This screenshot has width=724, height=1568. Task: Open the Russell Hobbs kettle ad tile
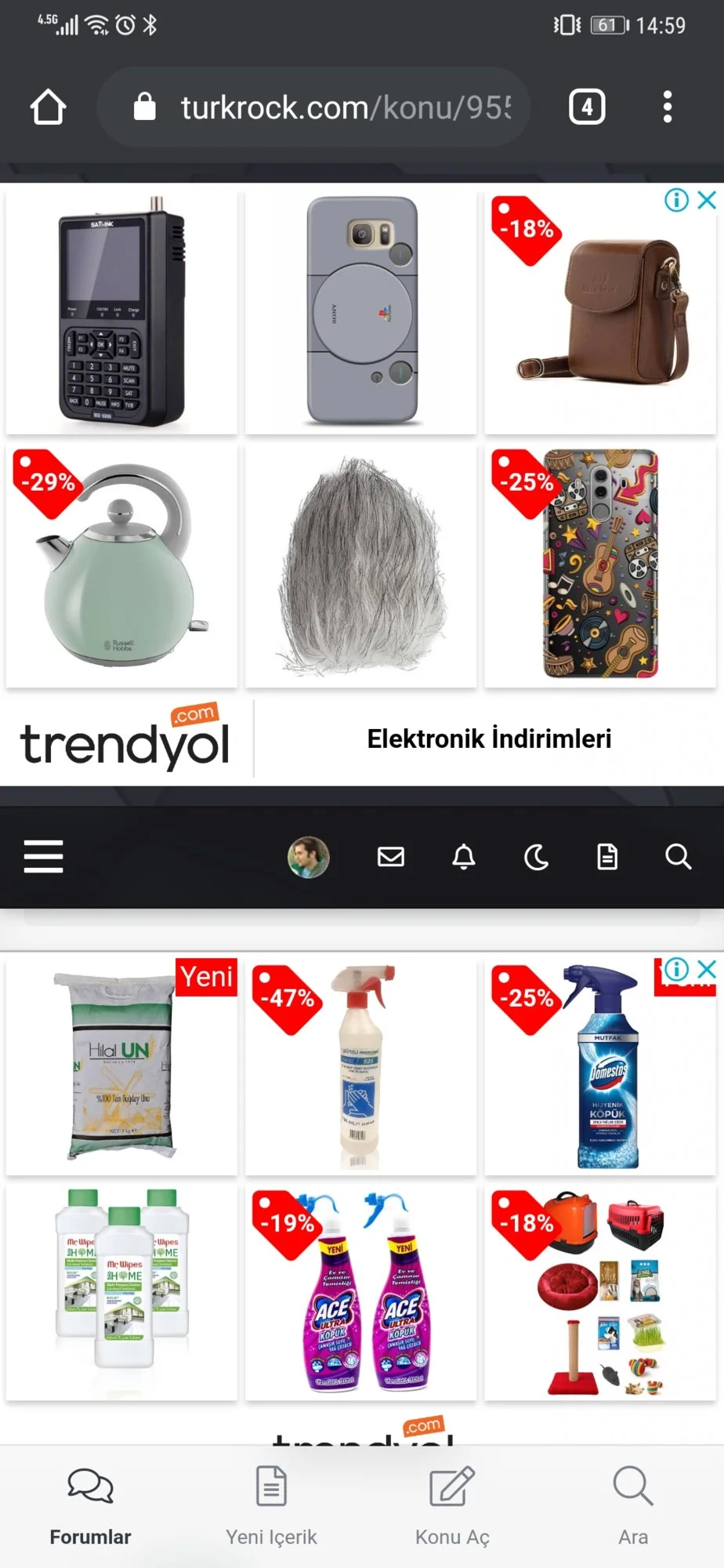pos(121,566)
